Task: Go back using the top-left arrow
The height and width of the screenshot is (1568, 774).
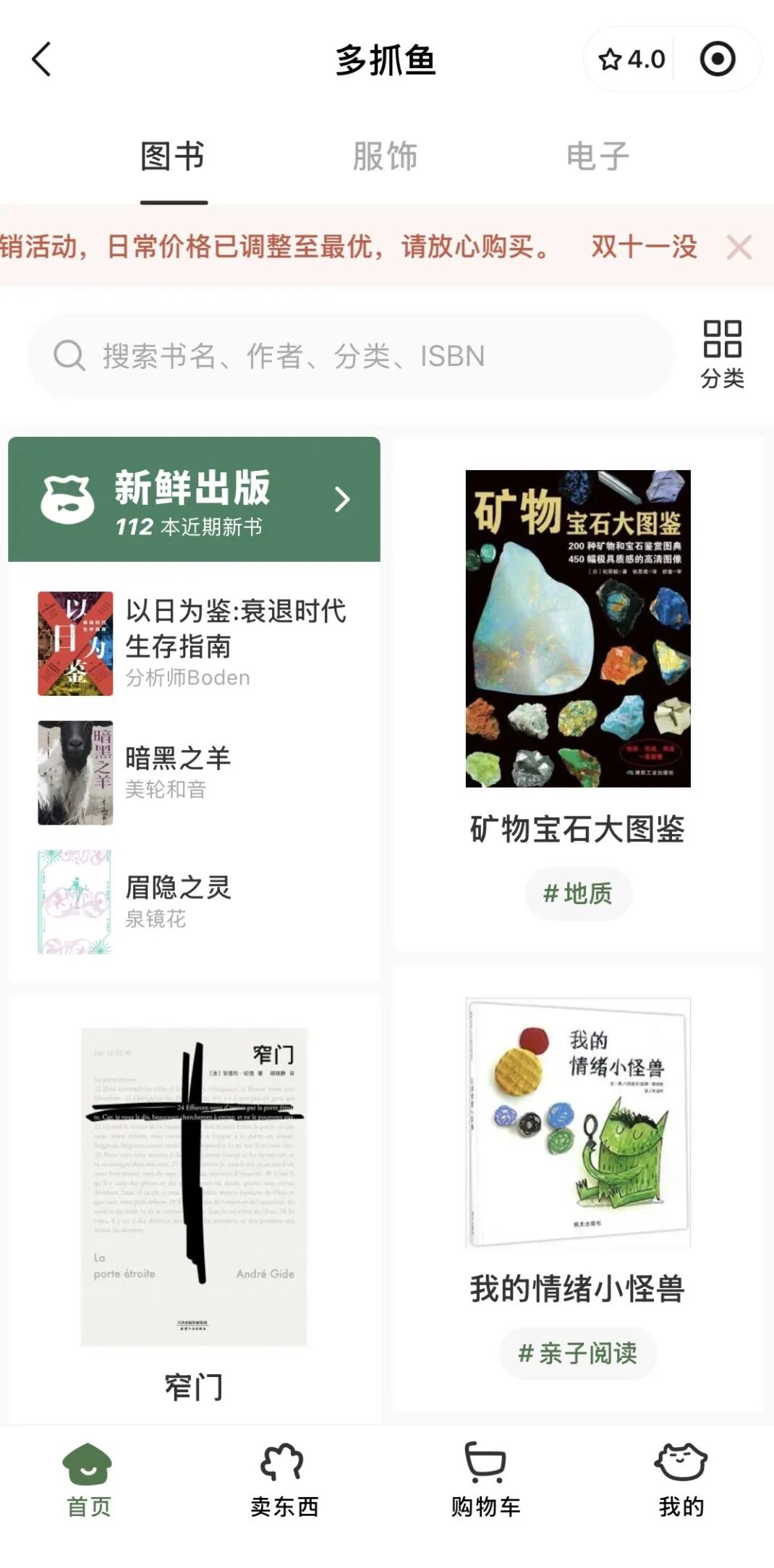Action: click(x=42, y=59)
